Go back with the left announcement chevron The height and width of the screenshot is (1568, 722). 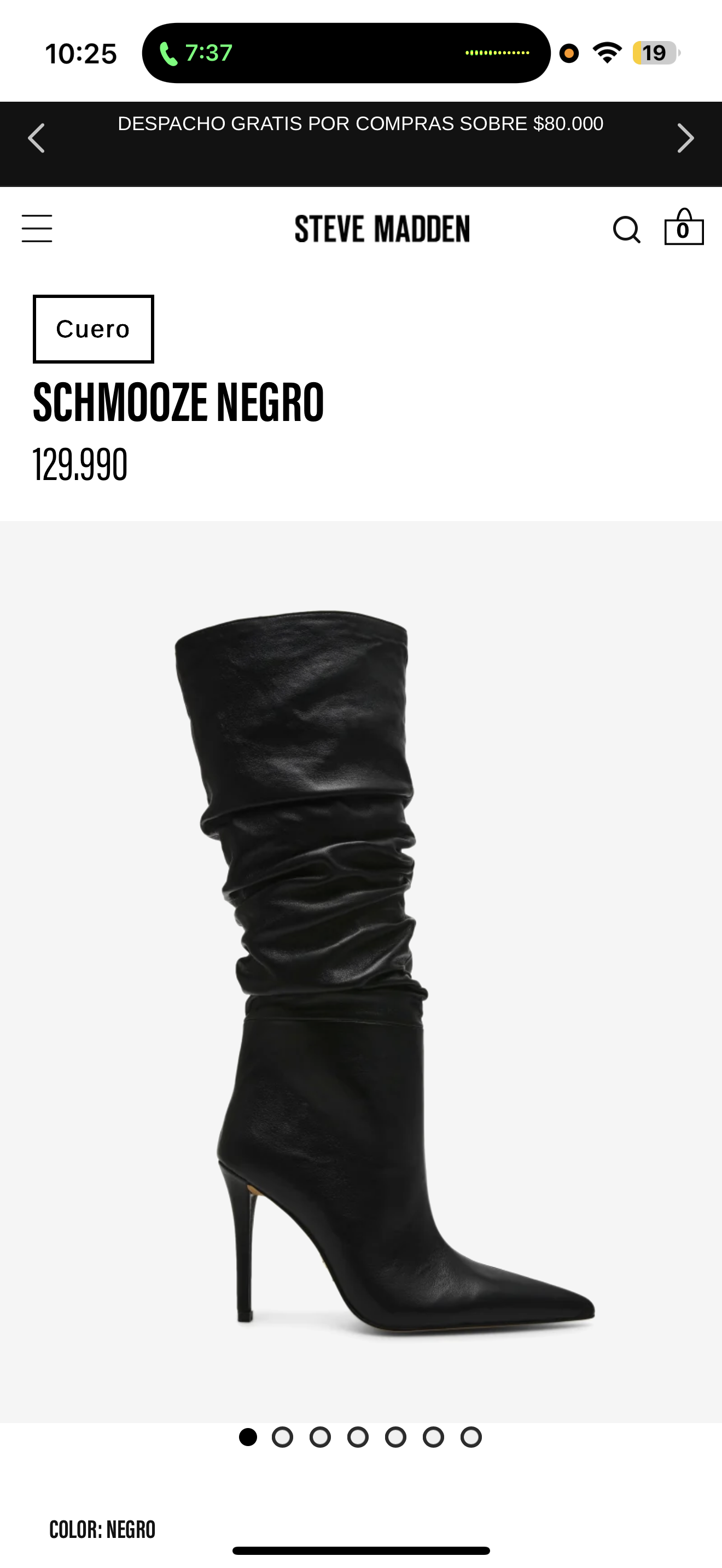[37, 138]
